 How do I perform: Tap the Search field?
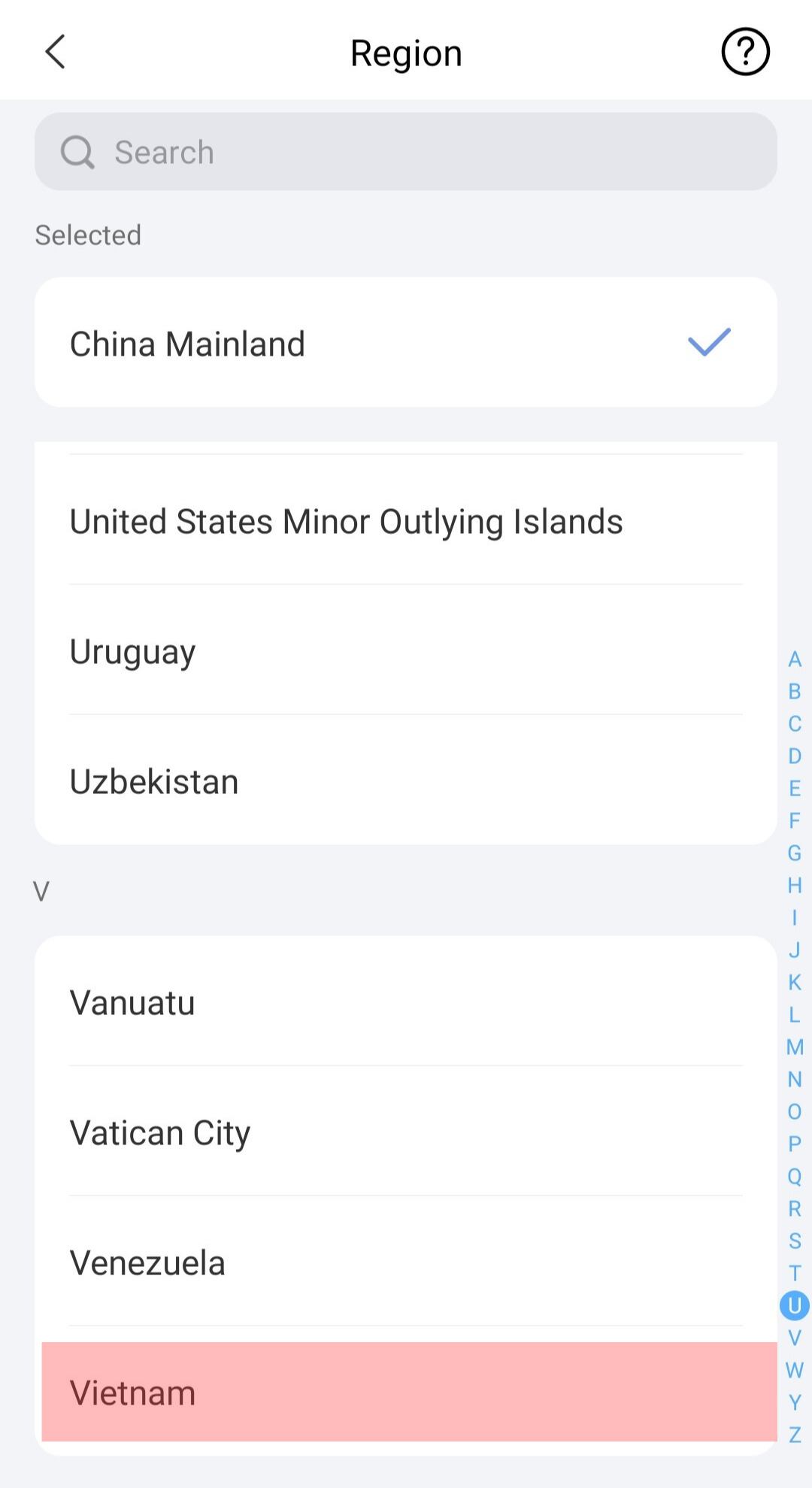[x=406, y=152]
